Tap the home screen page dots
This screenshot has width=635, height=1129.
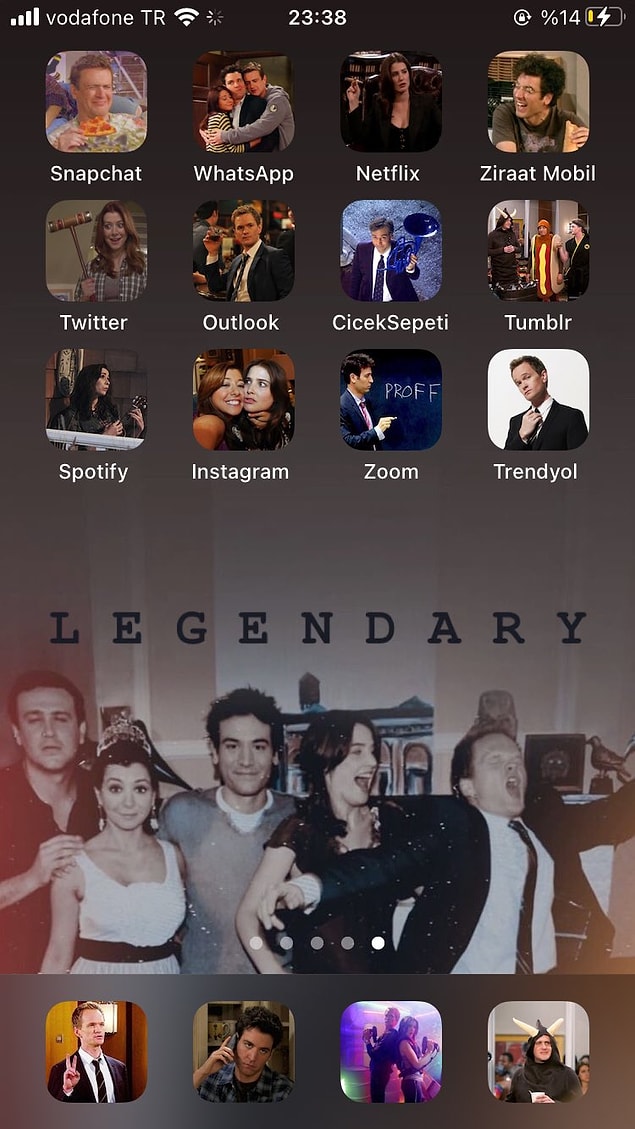pyautogui.click(x=317, y=942)
